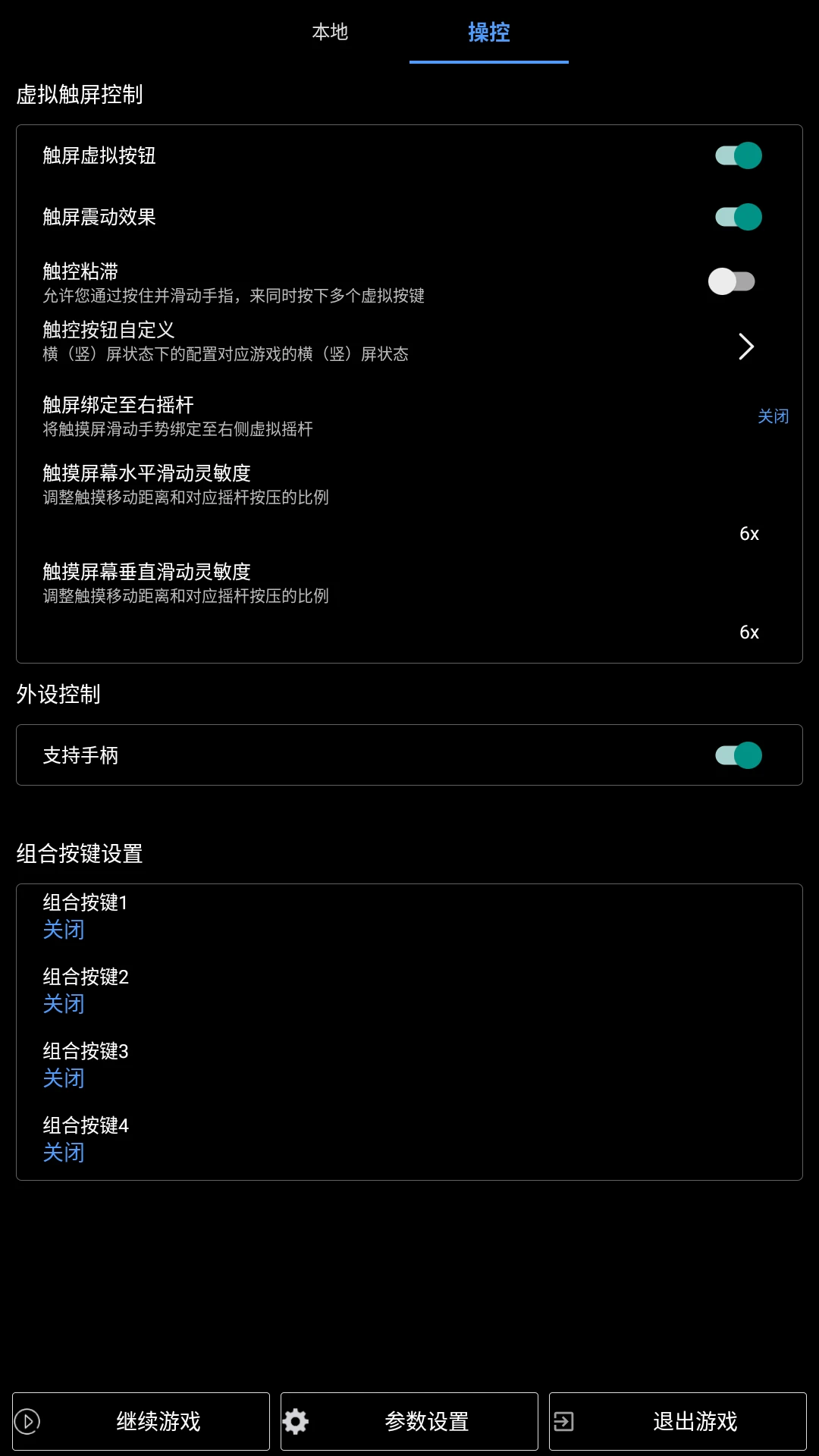Quit via the 退出游戏 button
The image size is (819, 1456).
678,1421
